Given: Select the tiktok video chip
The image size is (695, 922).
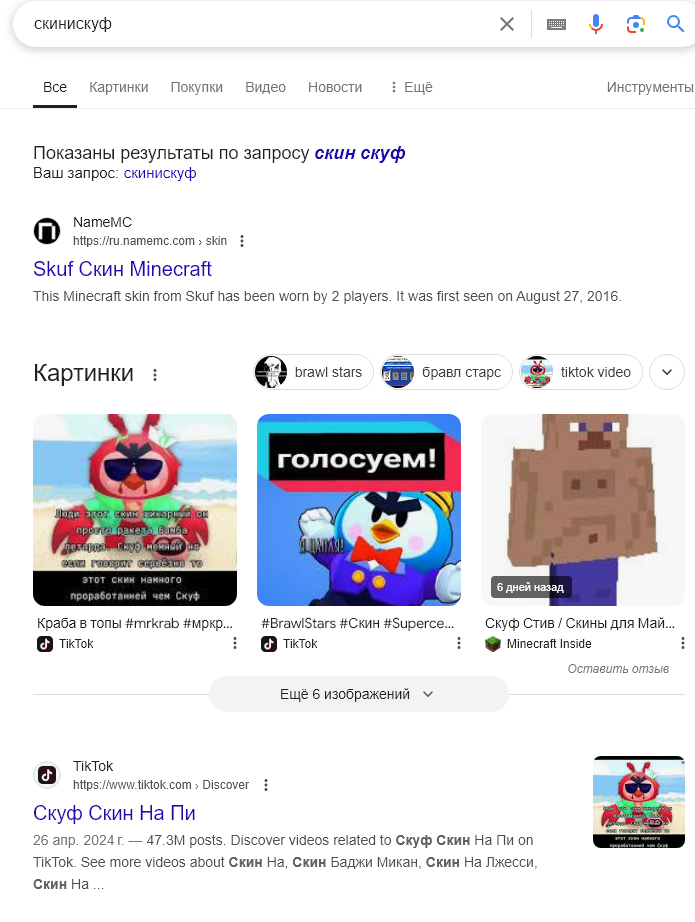Looking at the screenshot, I should pos(581,373).
